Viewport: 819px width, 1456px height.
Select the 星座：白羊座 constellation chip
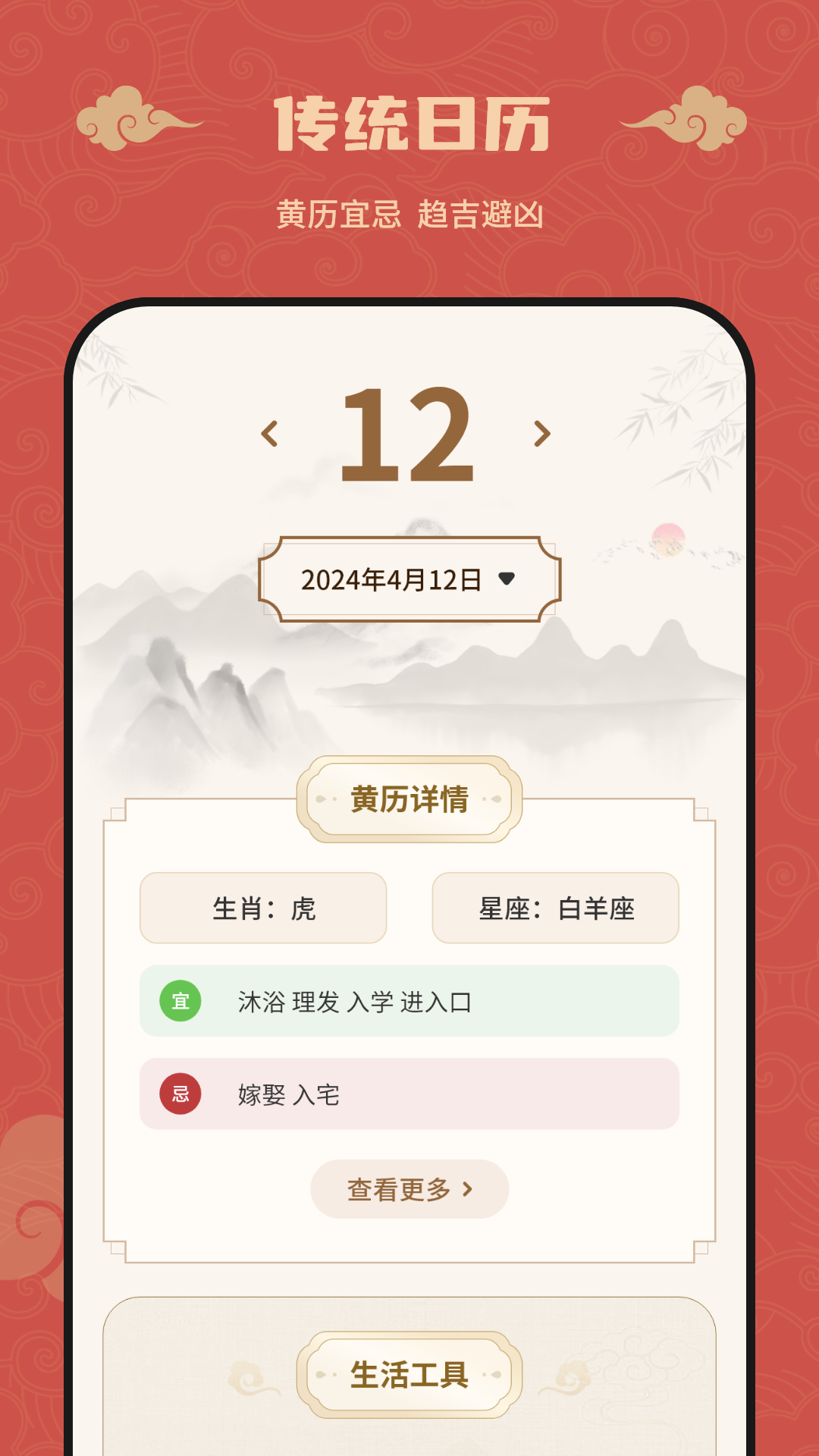point(556,908)
